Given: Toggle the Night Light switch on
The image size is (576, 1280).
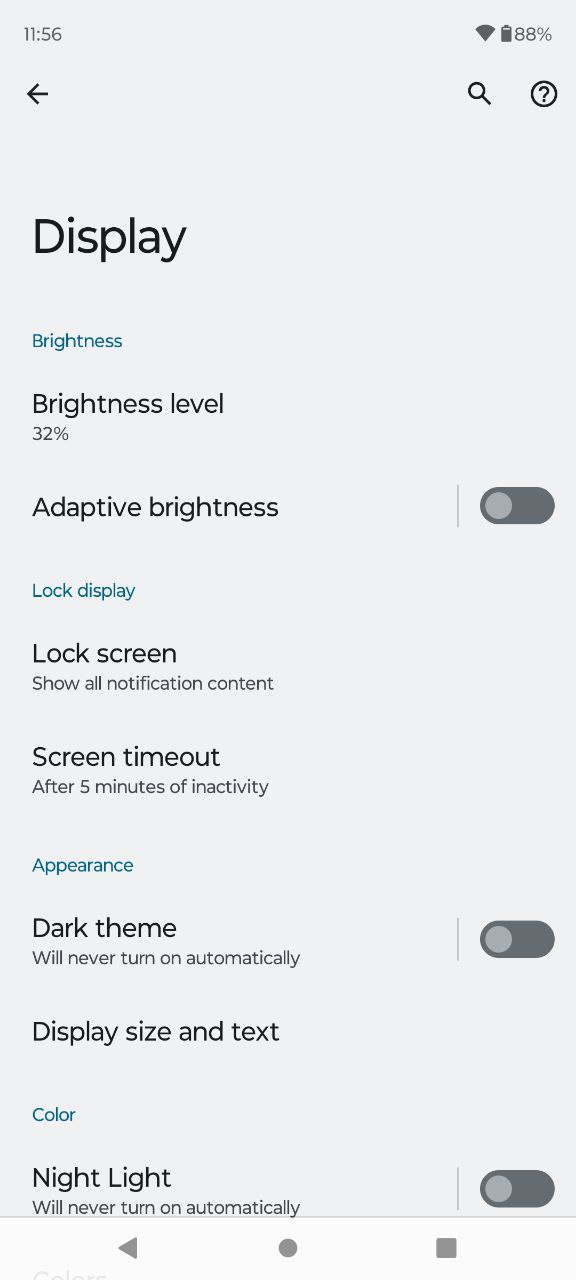Looking at the screenshot, I should pos(517,1188).
